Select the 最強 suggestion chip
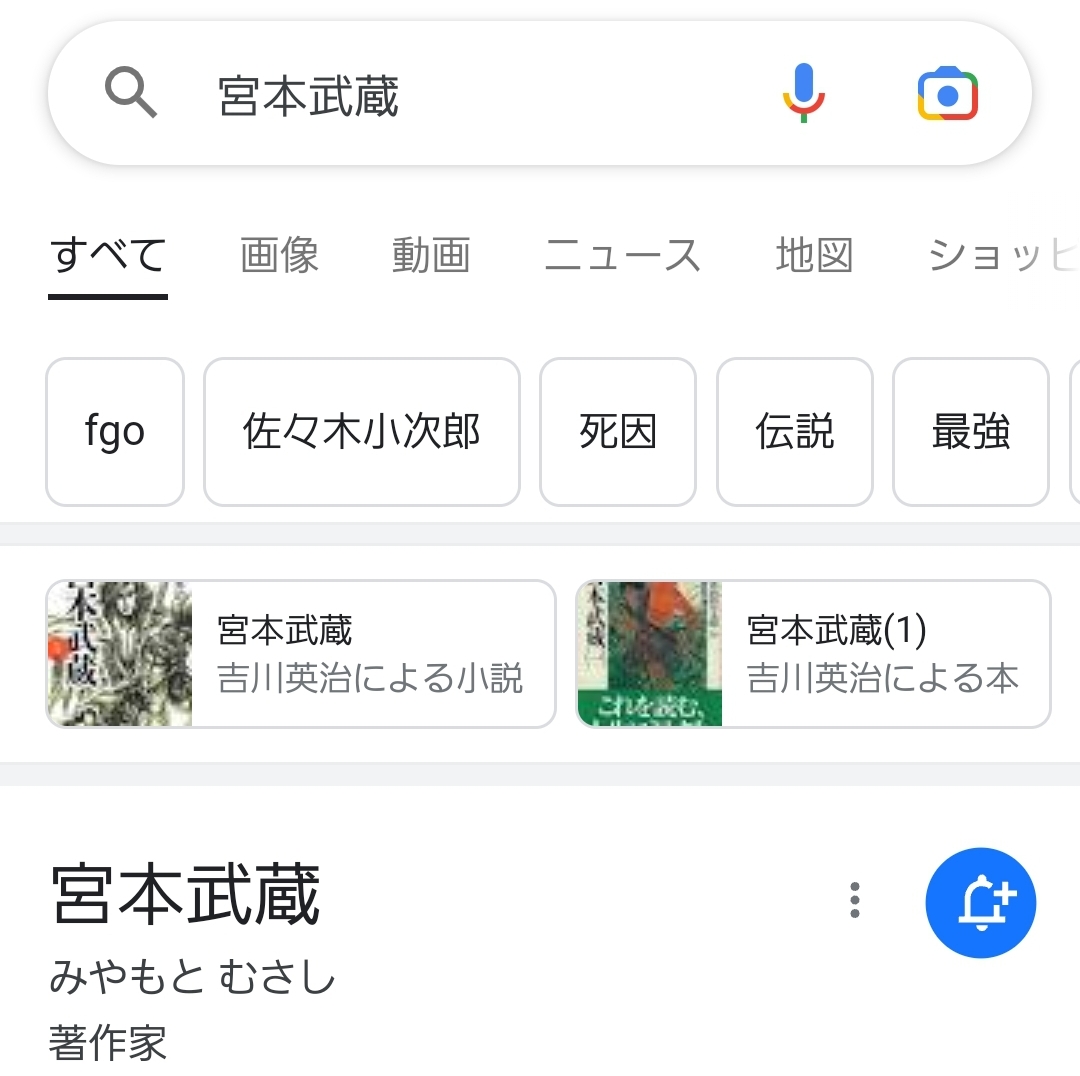This screenshot has height=1076, width=1080. tap(970, 432)
